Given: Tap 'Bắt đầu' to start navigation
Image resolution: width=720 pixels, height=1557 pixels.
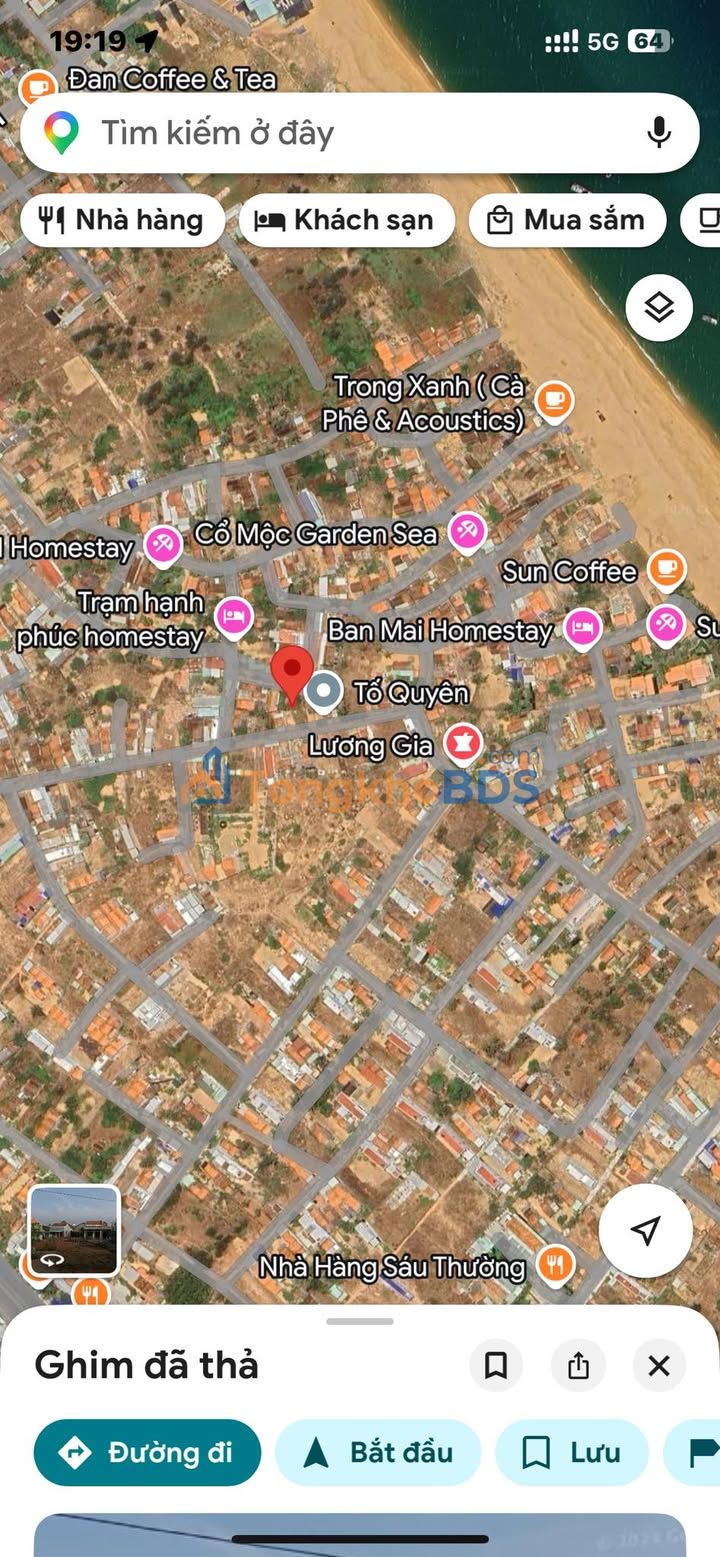Looking at the screenshot, I should [378, 1452].
